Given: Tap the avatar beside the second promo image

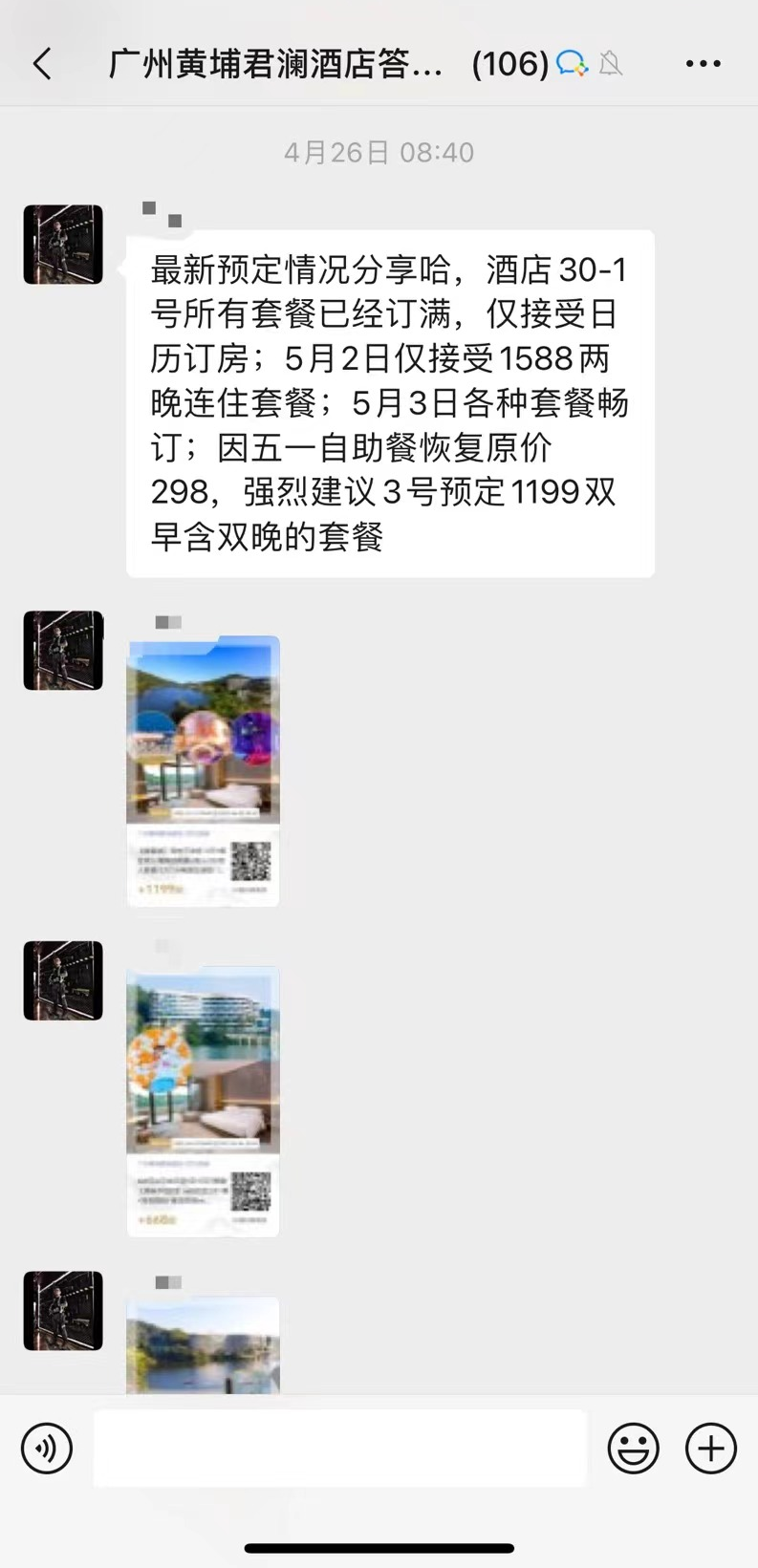Looking at the screenshot, I should pos(62,982).
